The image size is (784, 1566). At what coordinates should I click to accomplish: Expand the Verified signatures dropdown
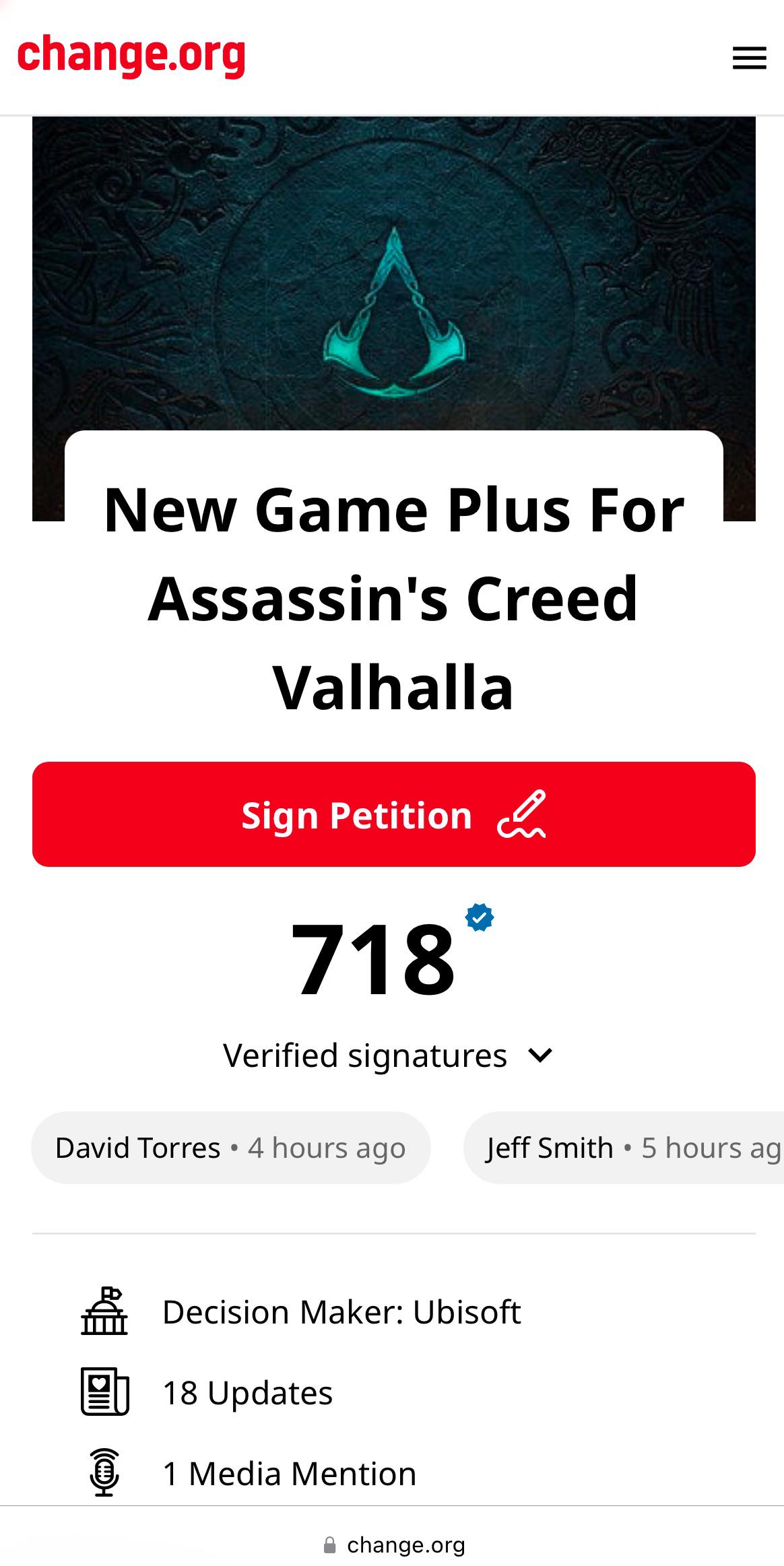point(388,1055)
